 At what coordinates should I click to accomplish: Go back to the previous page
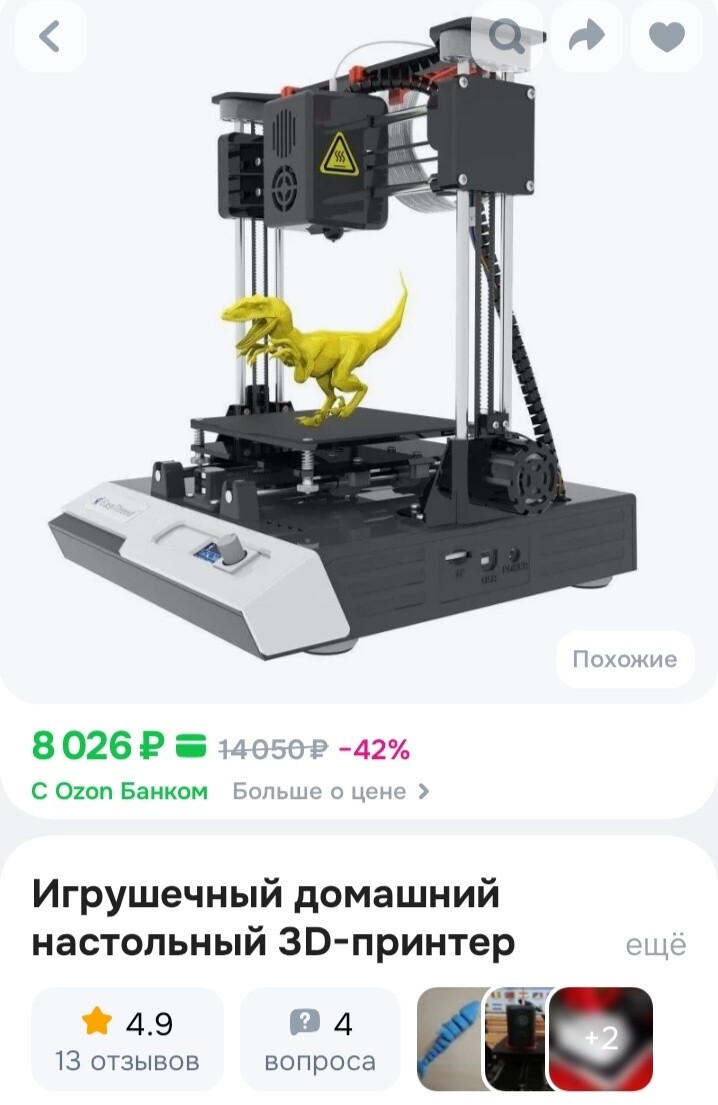point(49,37)
